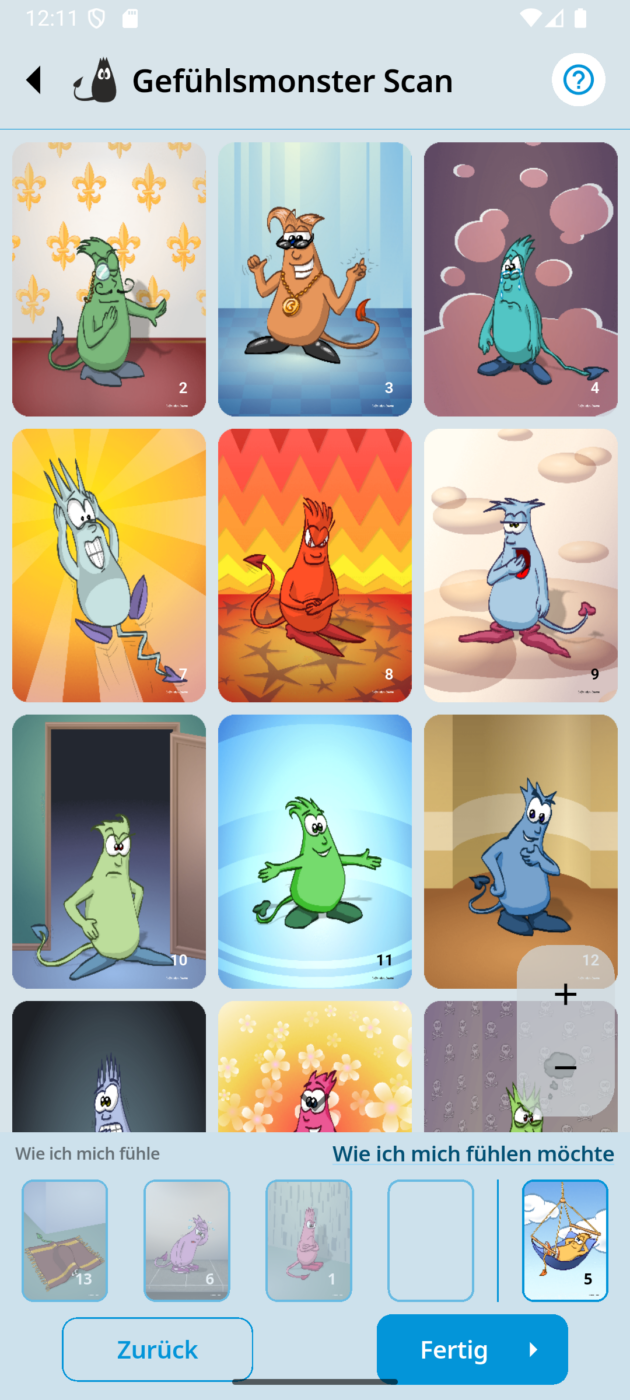The width and height of the screenshot is (630, 1400).
Task: Tap the red monster card number 8
Action: tap(315, 565)
